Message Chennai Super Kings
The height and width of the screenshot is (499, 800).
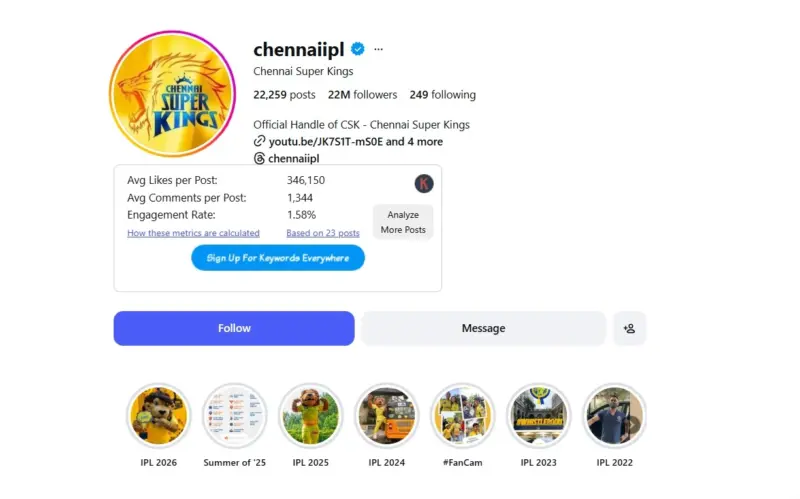pyautogui.click(x=483, y=328)
